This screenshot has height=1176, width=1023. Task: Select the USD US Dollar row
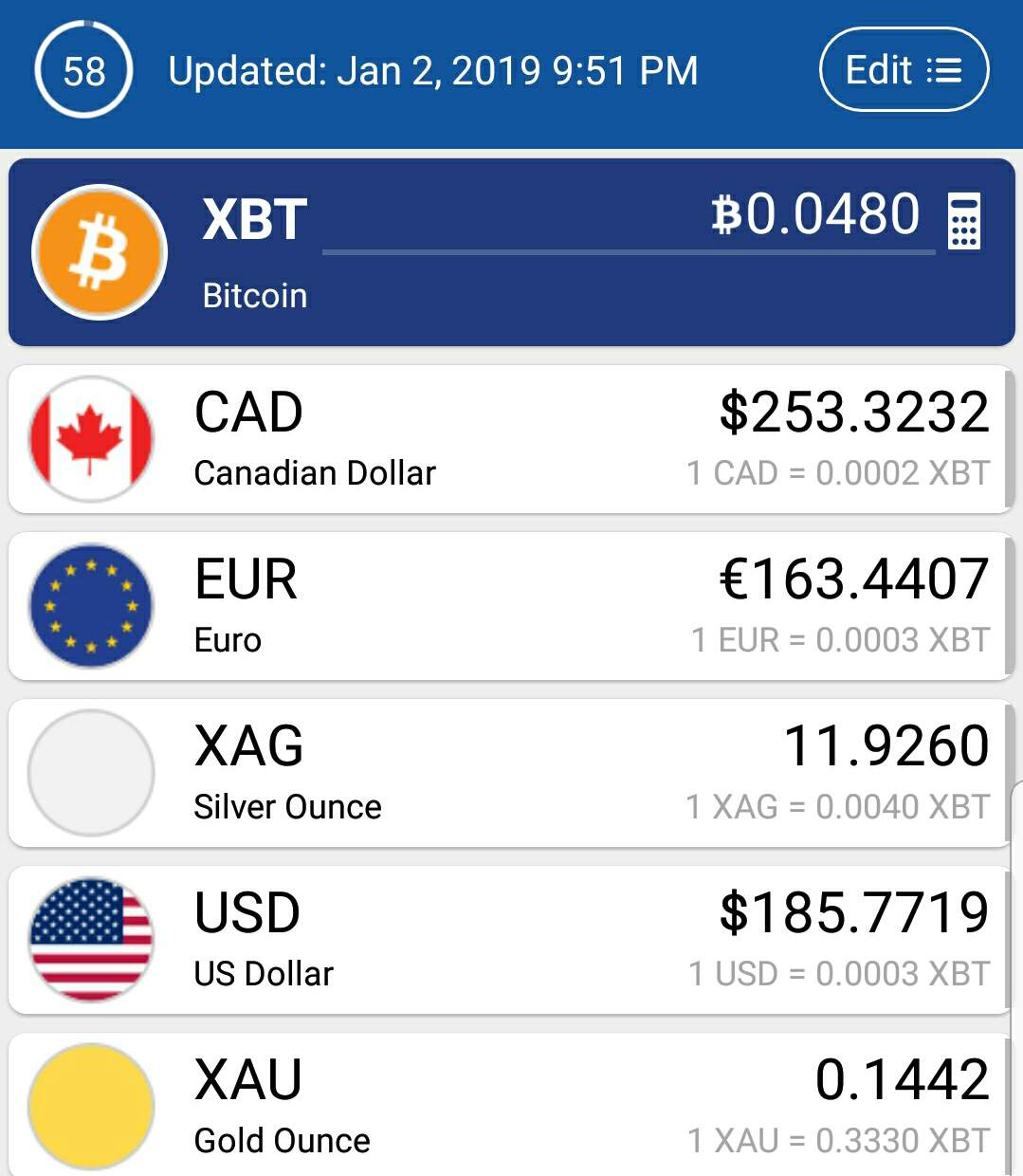click(x=510, y=940)
